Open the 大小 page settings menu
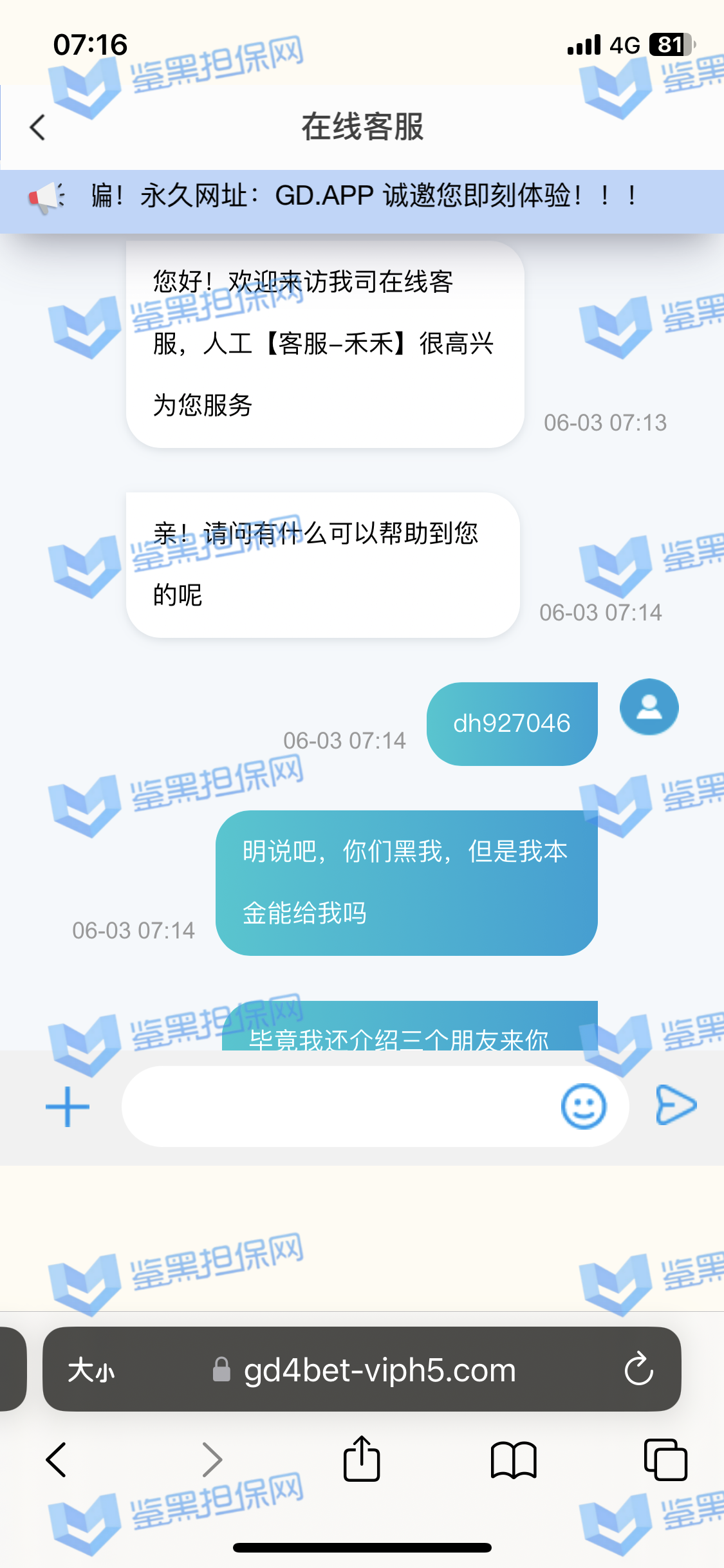Screen dimensions: 724x1568 (x=91, y=1370)
